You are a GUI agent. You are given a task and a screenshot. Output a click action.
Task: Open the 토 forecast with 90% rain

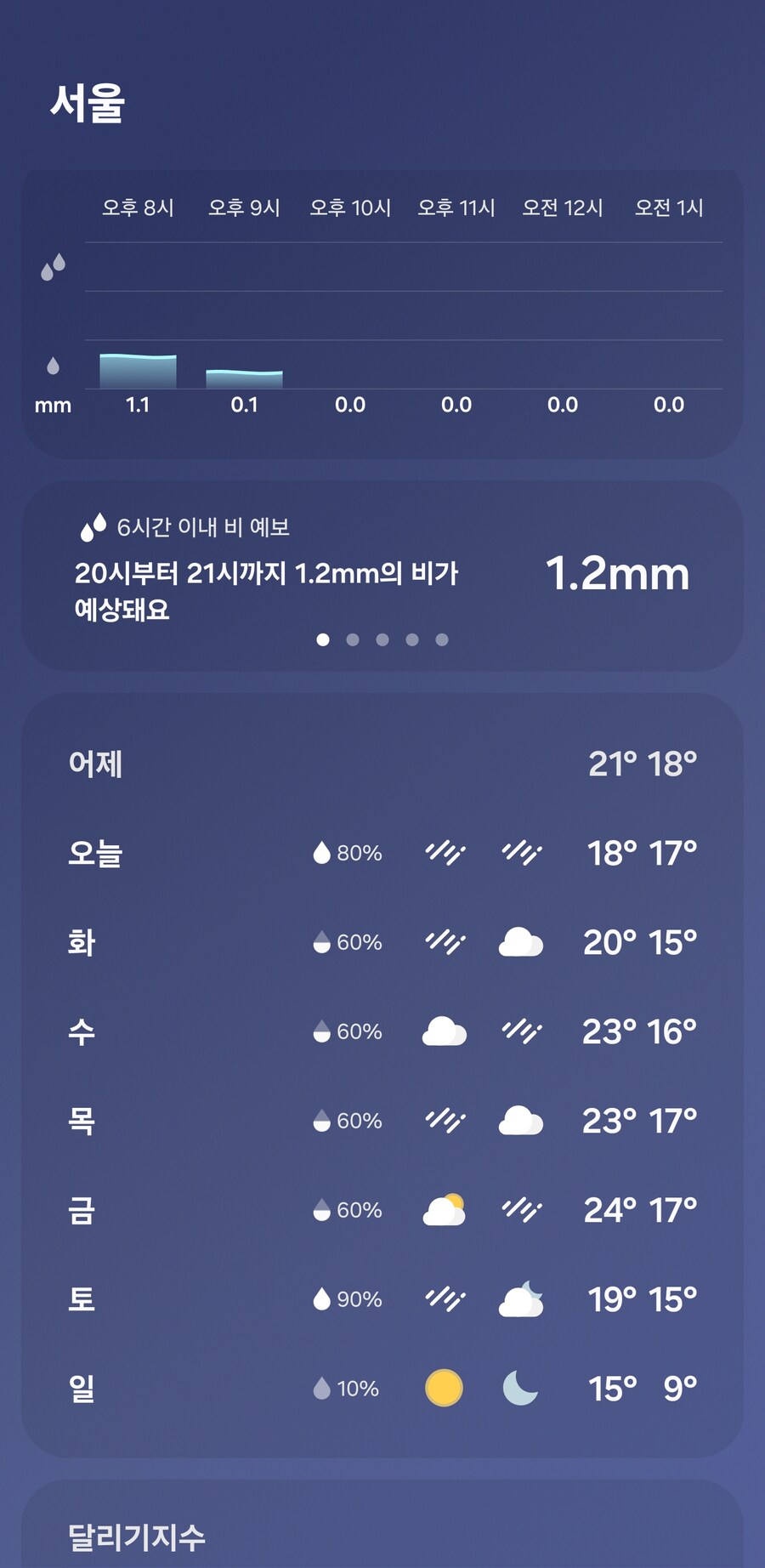pyautogui.click(x=382, y=1299)
